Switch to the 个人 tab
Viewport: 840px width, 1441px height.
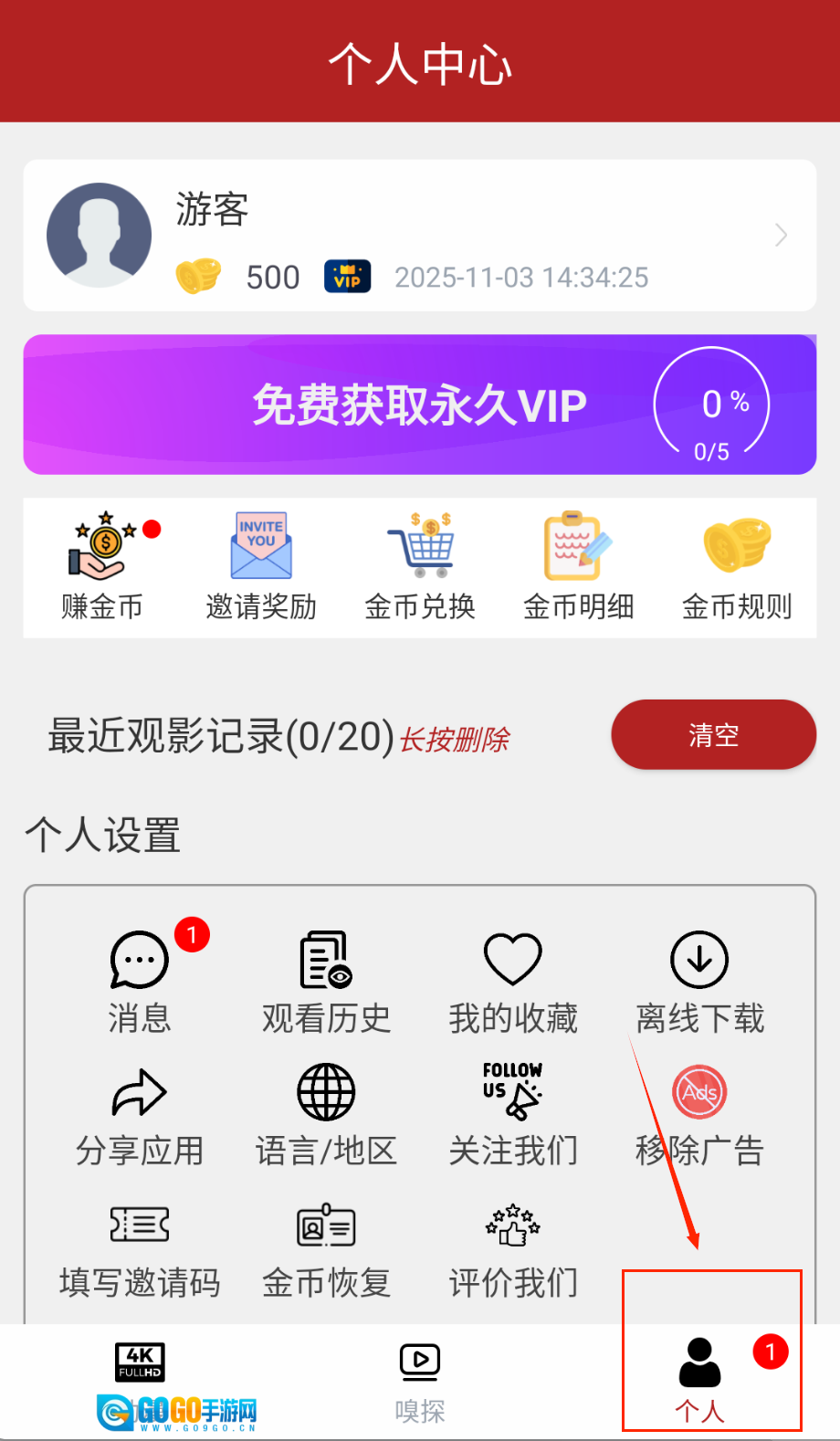click(x=700, y=1381)
